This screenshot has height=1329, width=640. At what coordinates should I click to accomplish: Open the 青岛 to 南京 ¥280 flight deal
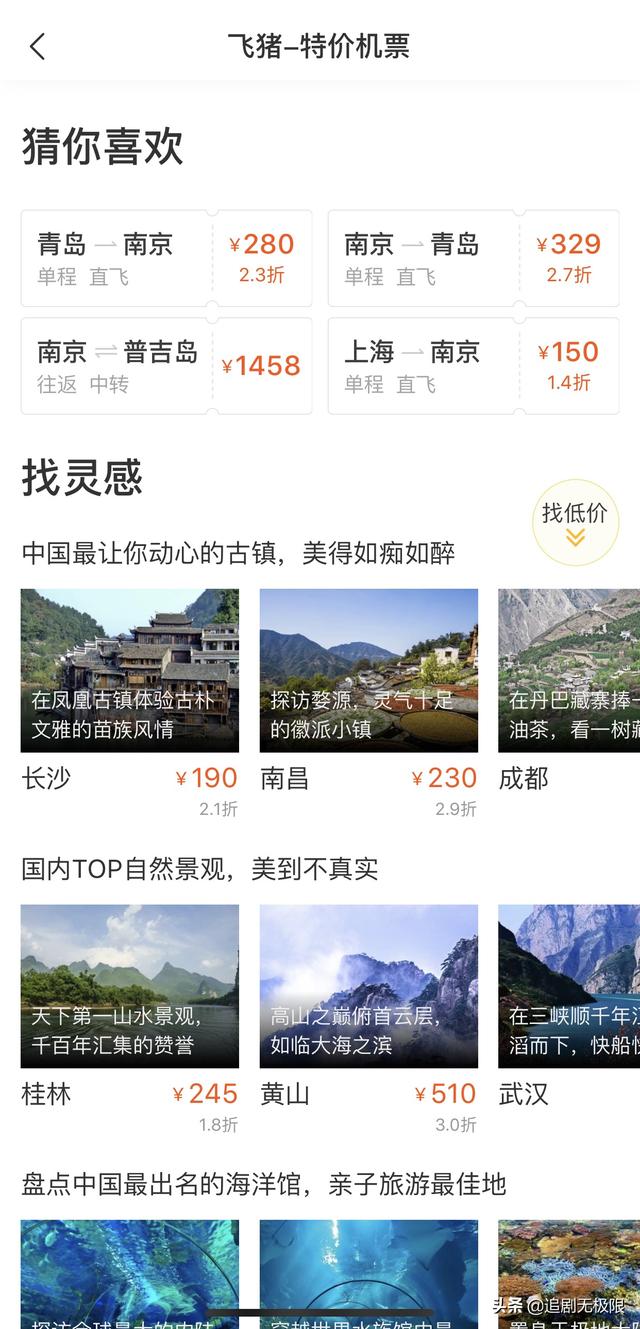coord(166,258)
